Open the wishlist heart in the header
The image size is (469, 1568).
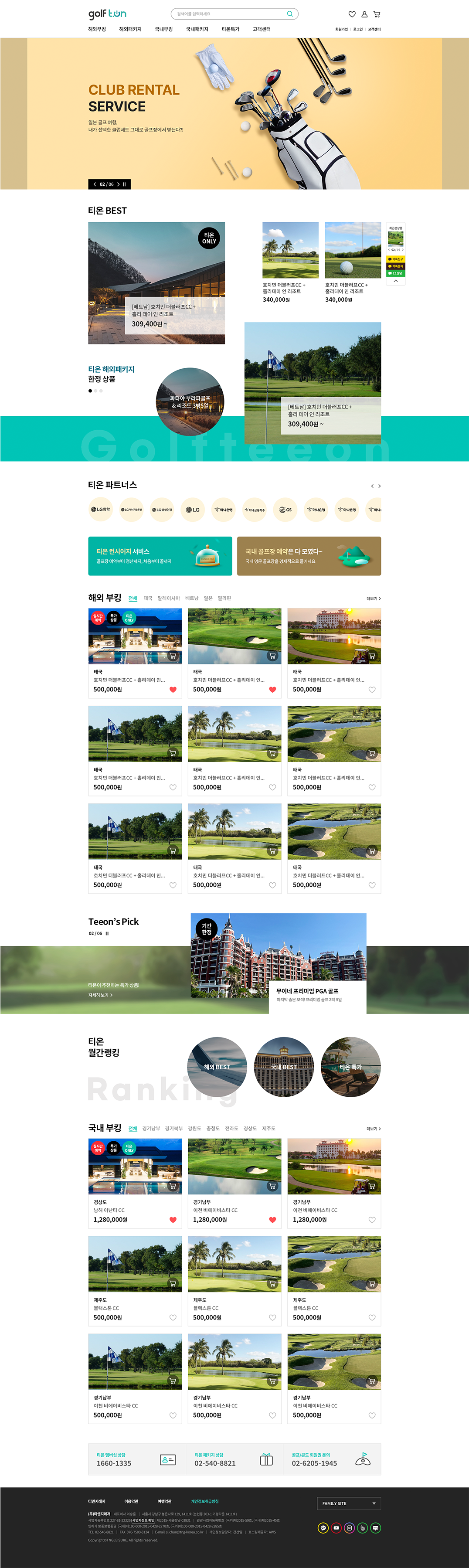coord(352,14)
